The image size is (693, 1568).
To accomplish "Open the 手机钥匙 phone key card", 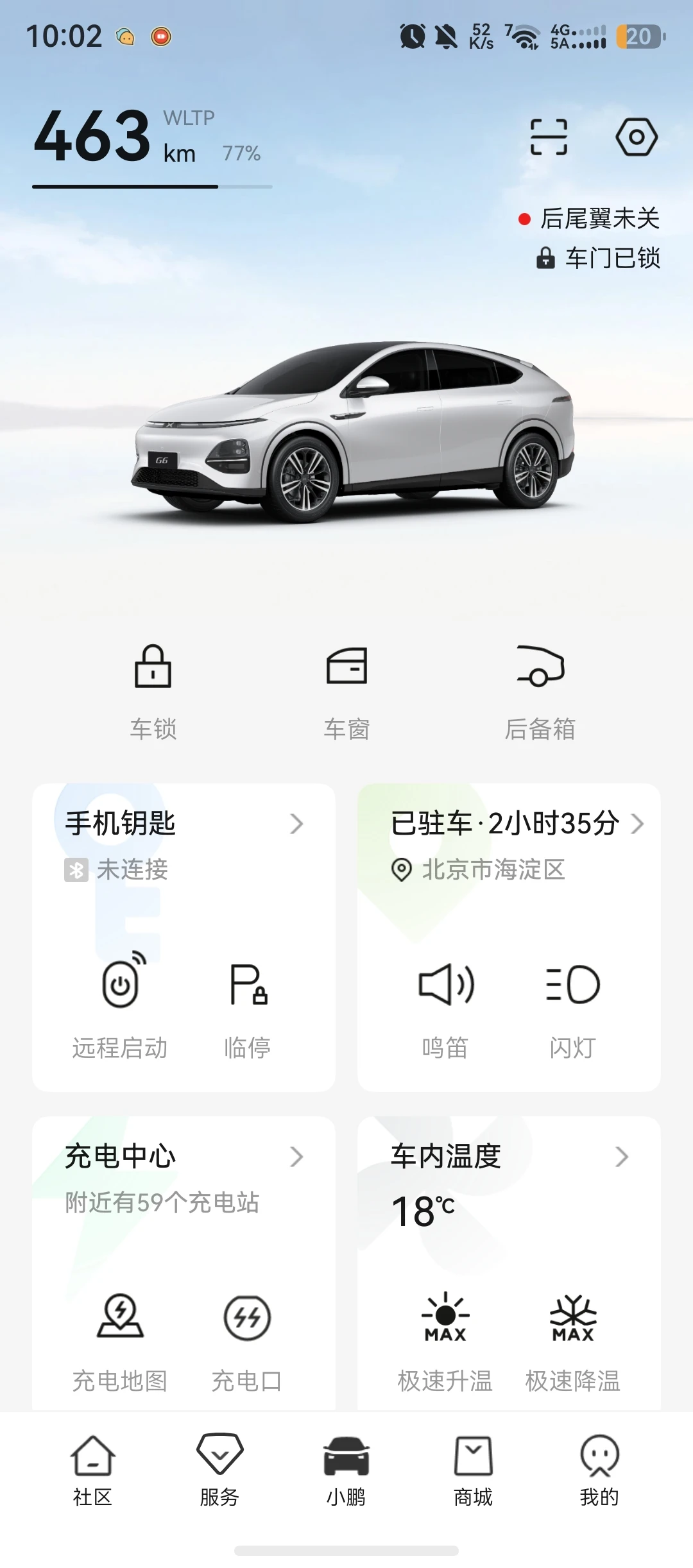I will [x=184, y=824].
